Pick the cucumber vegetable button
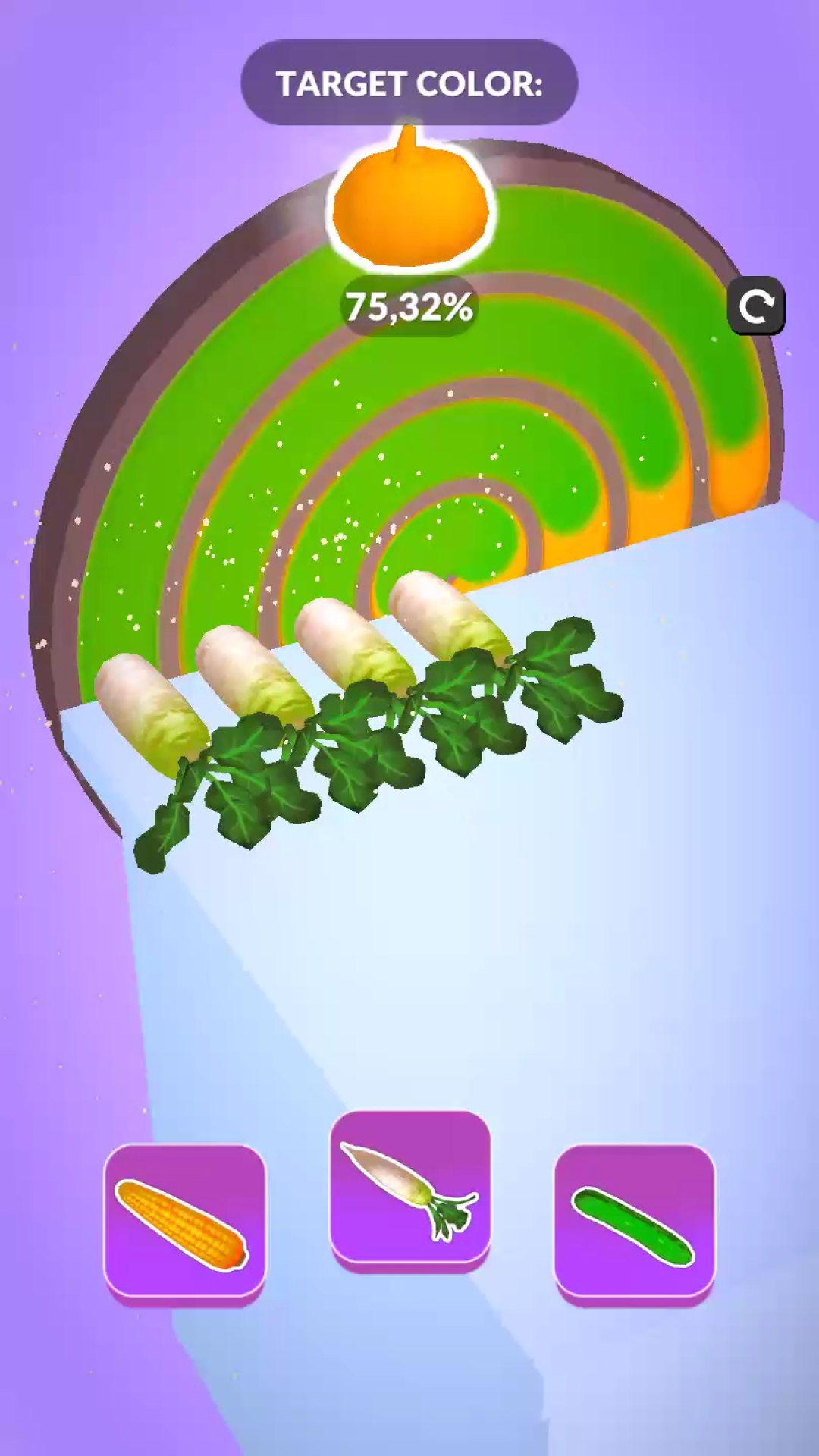The height and width of the screenshot is (1456, 819). 634,1223
